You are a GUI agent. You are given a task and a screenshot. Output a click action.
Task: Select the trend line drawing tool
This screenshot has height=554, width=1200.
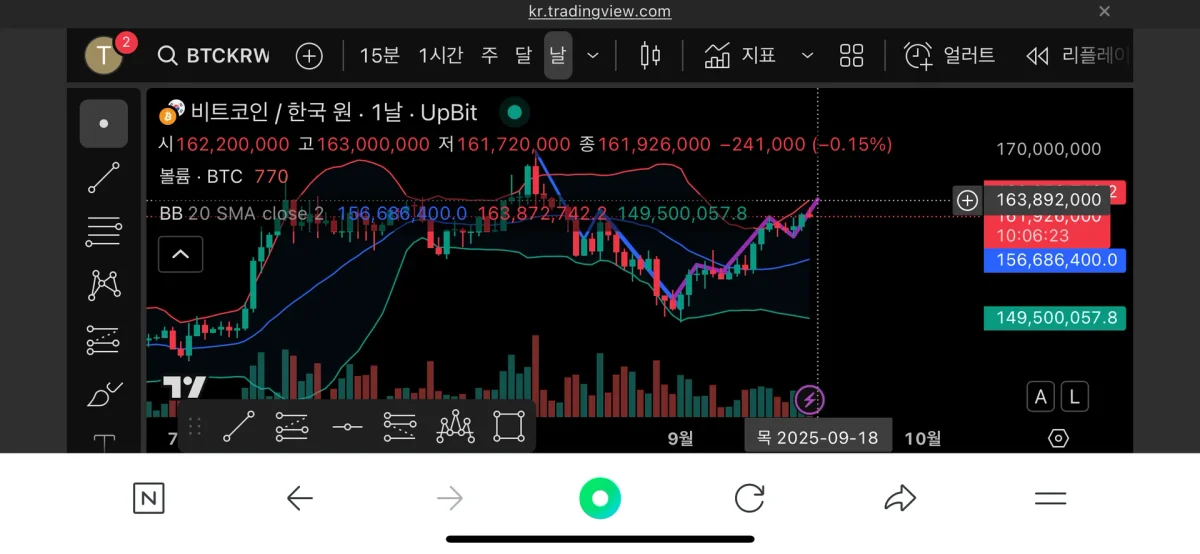point(104,178)
